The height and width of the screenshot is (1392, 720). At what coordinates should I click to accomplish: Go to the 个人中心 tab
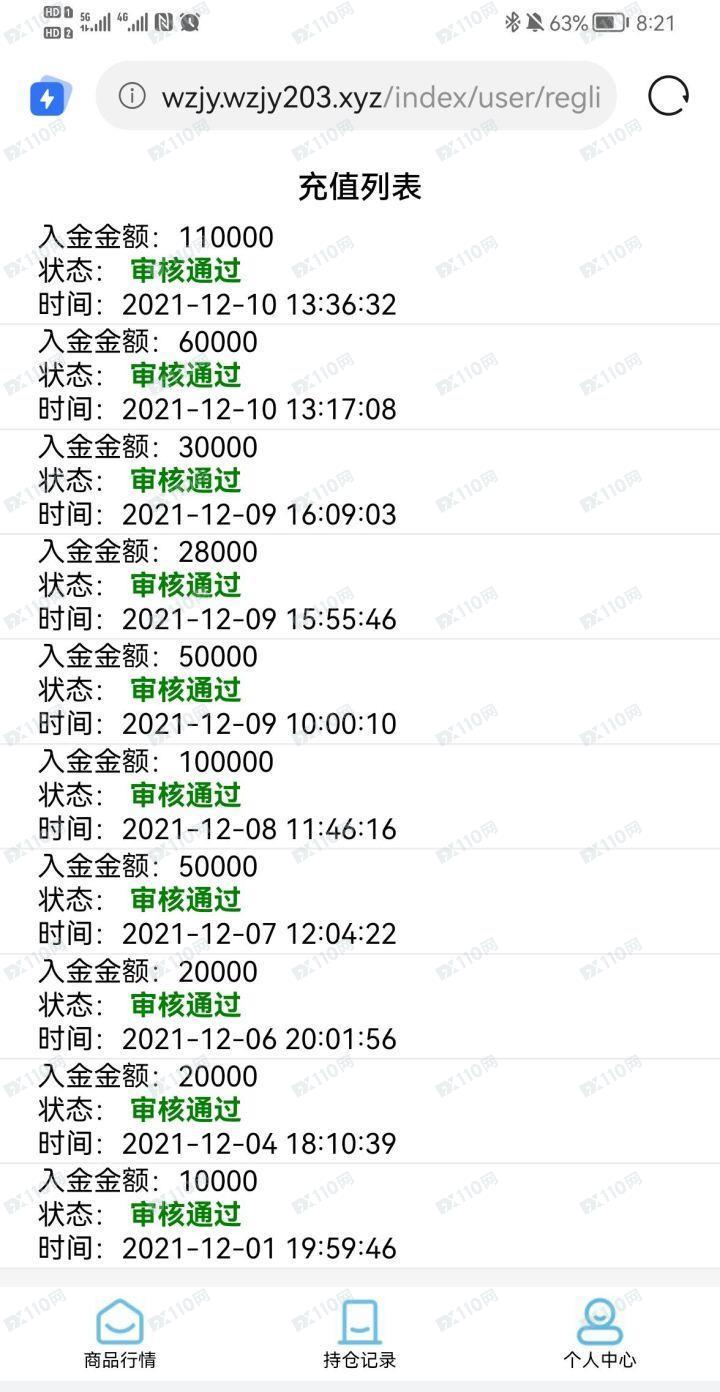coord(599,1332)
